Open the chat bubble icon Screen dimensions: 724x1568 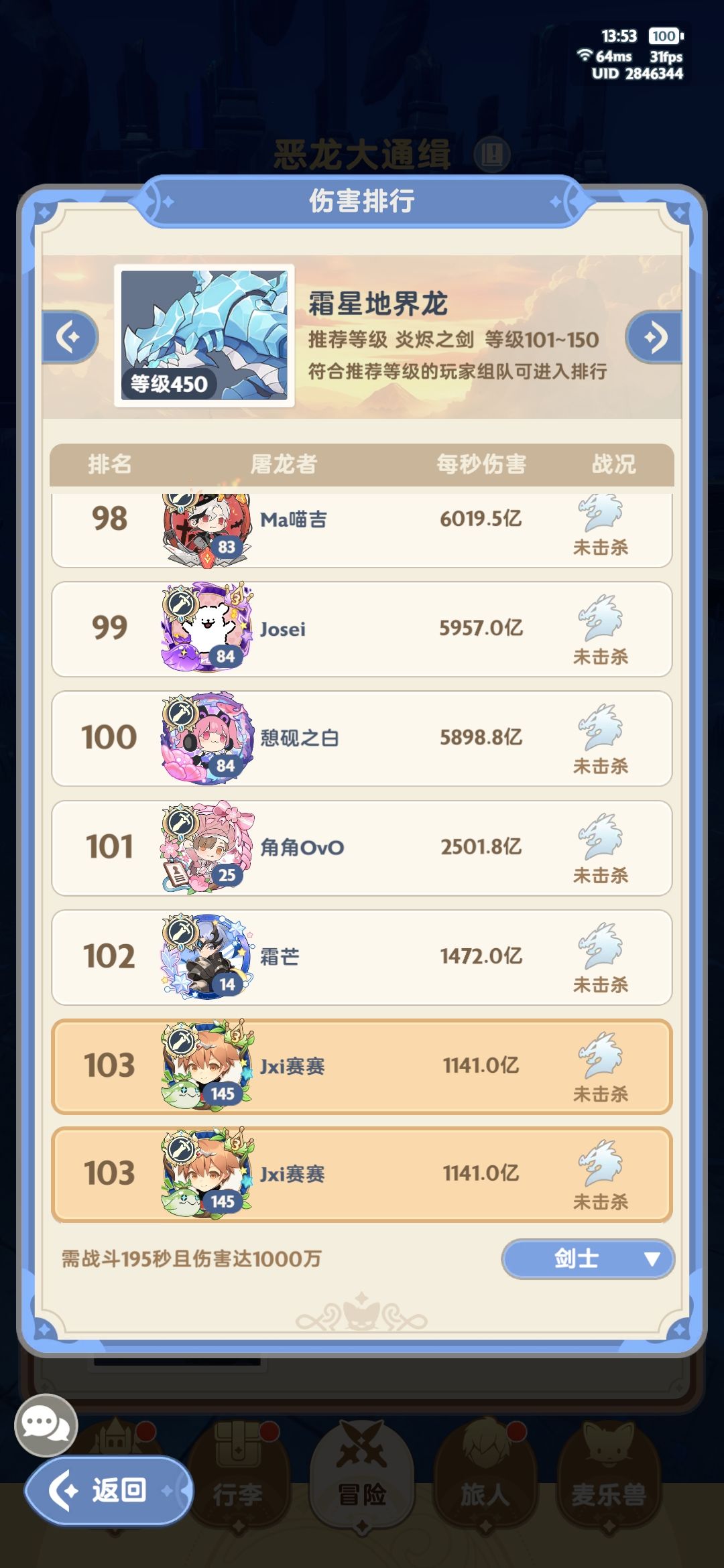coord(46,1425)
